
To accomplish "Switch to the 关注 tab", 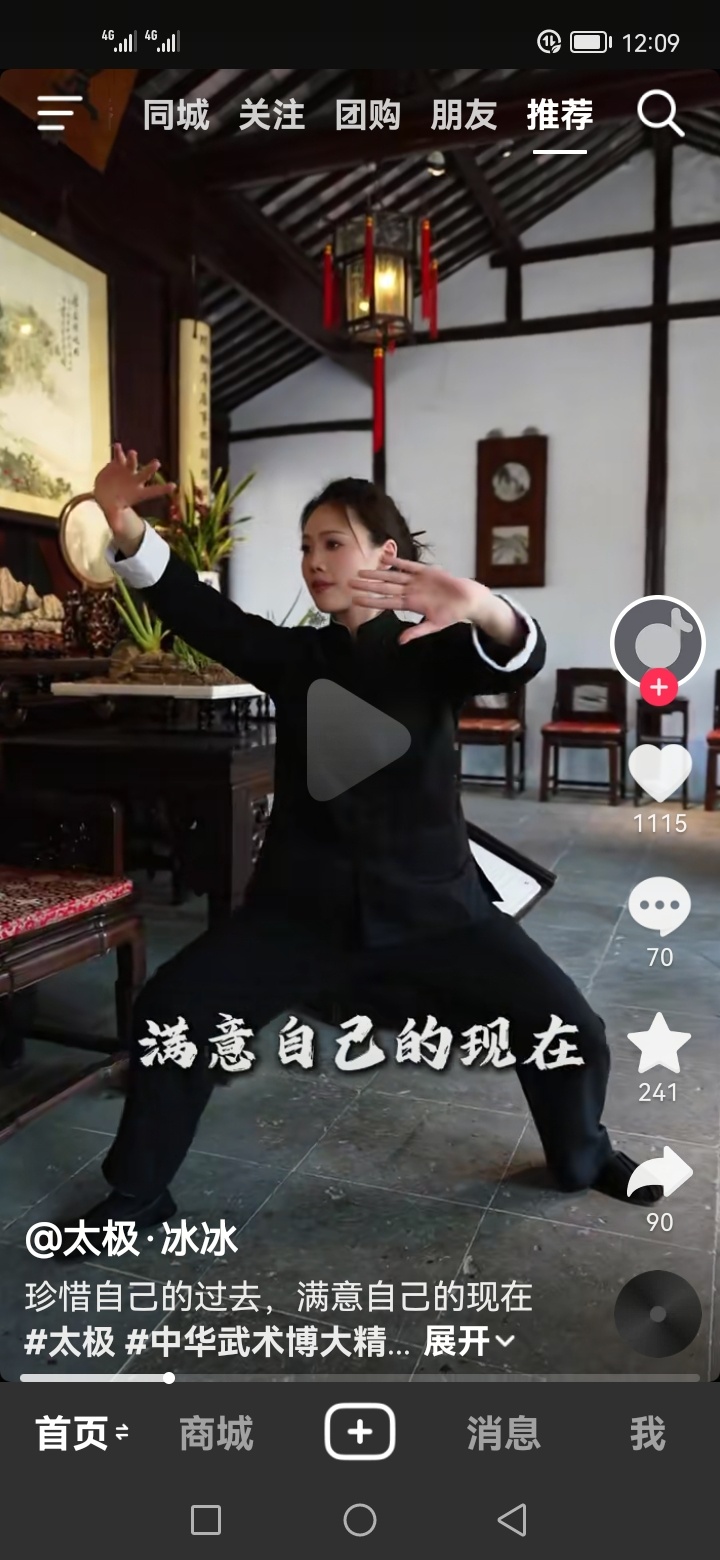I will tap(272, 115).
